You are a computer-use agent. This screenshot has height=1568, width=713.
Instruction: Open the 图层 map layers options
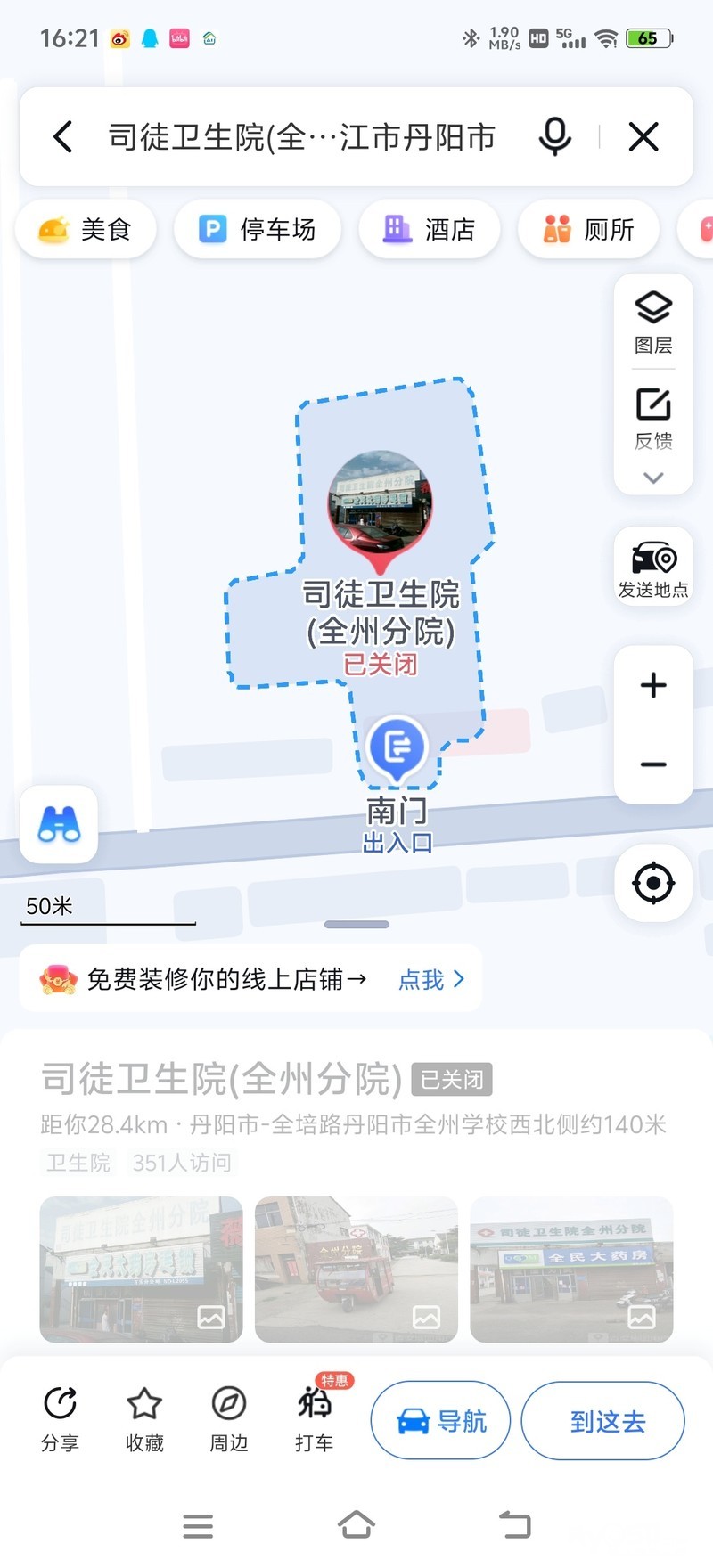[x=653, y=322]
